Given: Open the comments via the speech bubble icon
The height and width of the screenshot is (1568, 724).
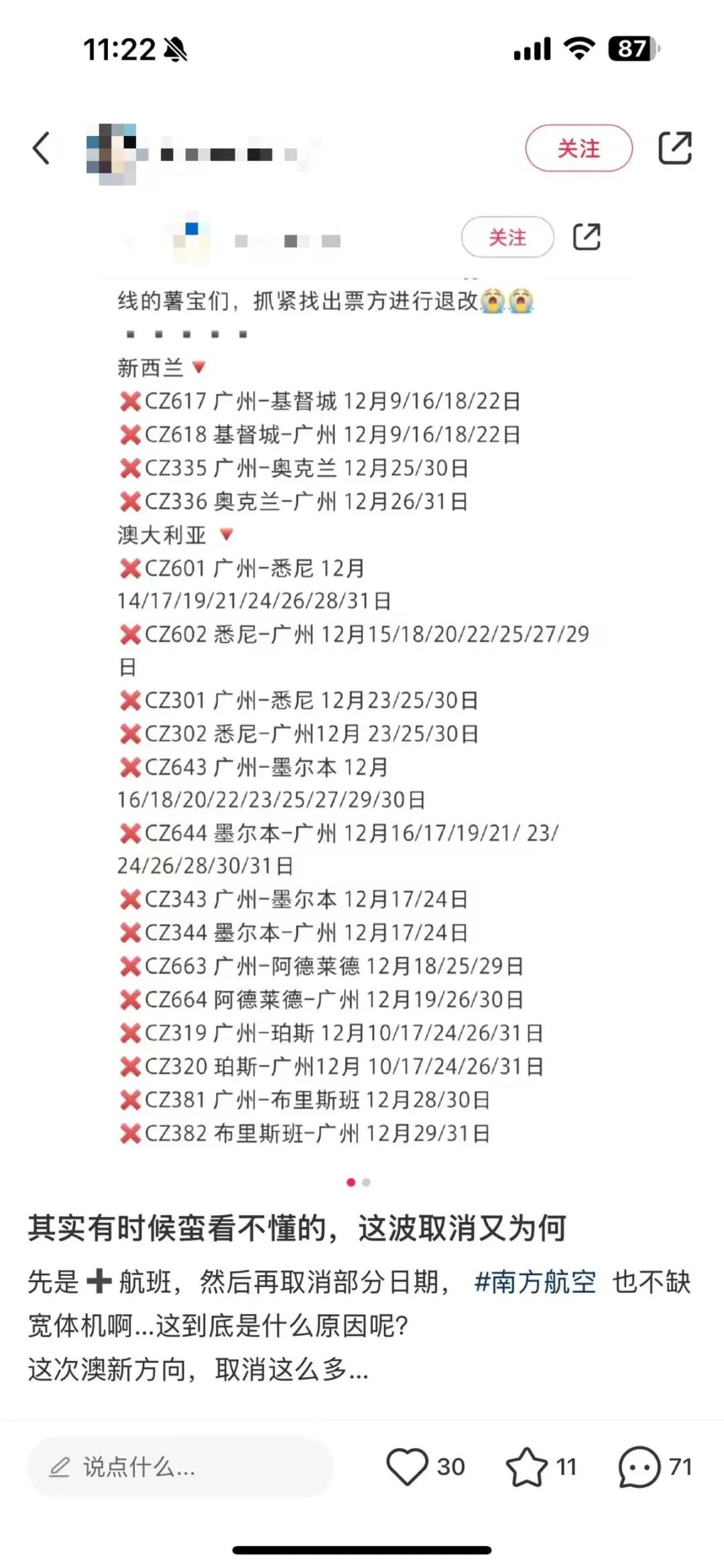Looking at the screenshot, I should [x=640, y=1466].
